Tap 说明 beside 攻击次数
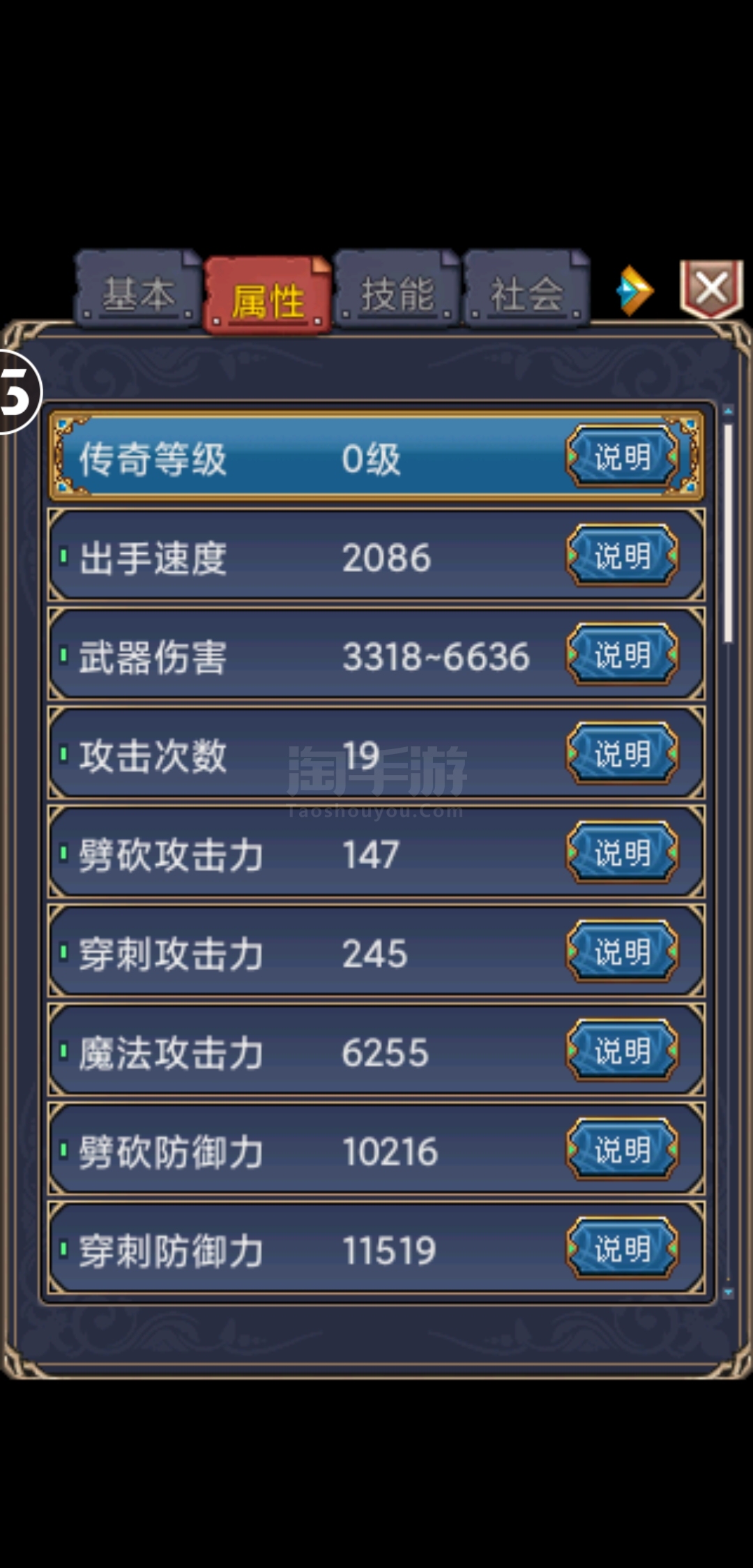 click(x=622, y=754)
